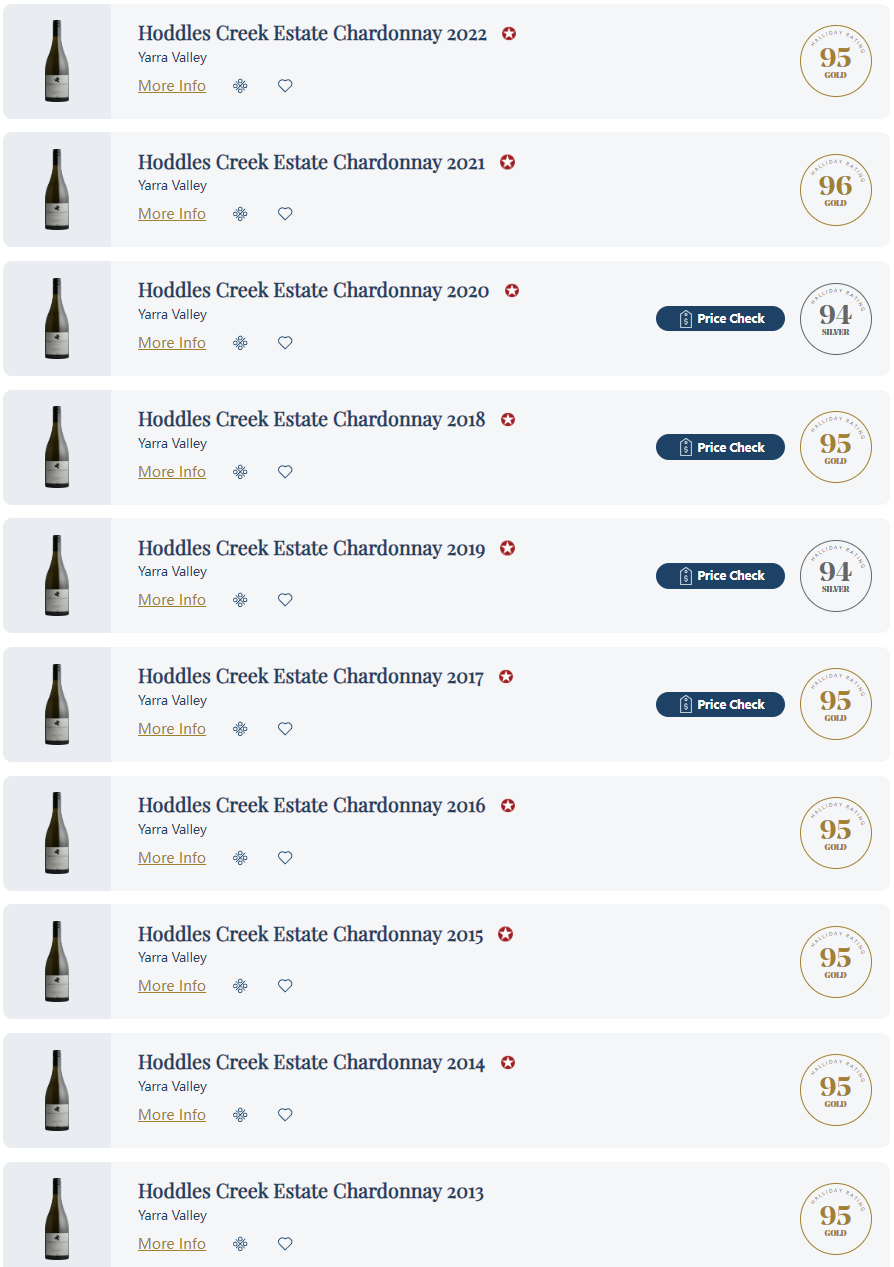
Task: Tap the bottle image of Chardonnay 2020
Action: [x=57, y=319]
